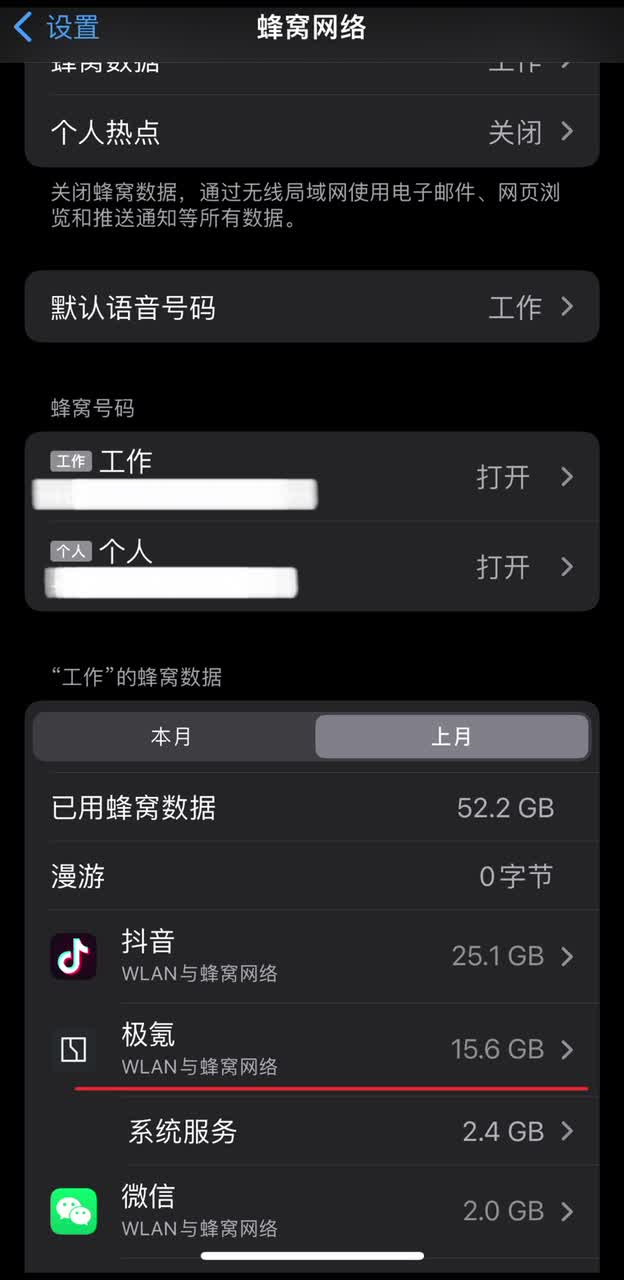Viewport: 624px width, 1280px height.
Task: Open 微信 cellular data settings
Action: (311, 1211)
